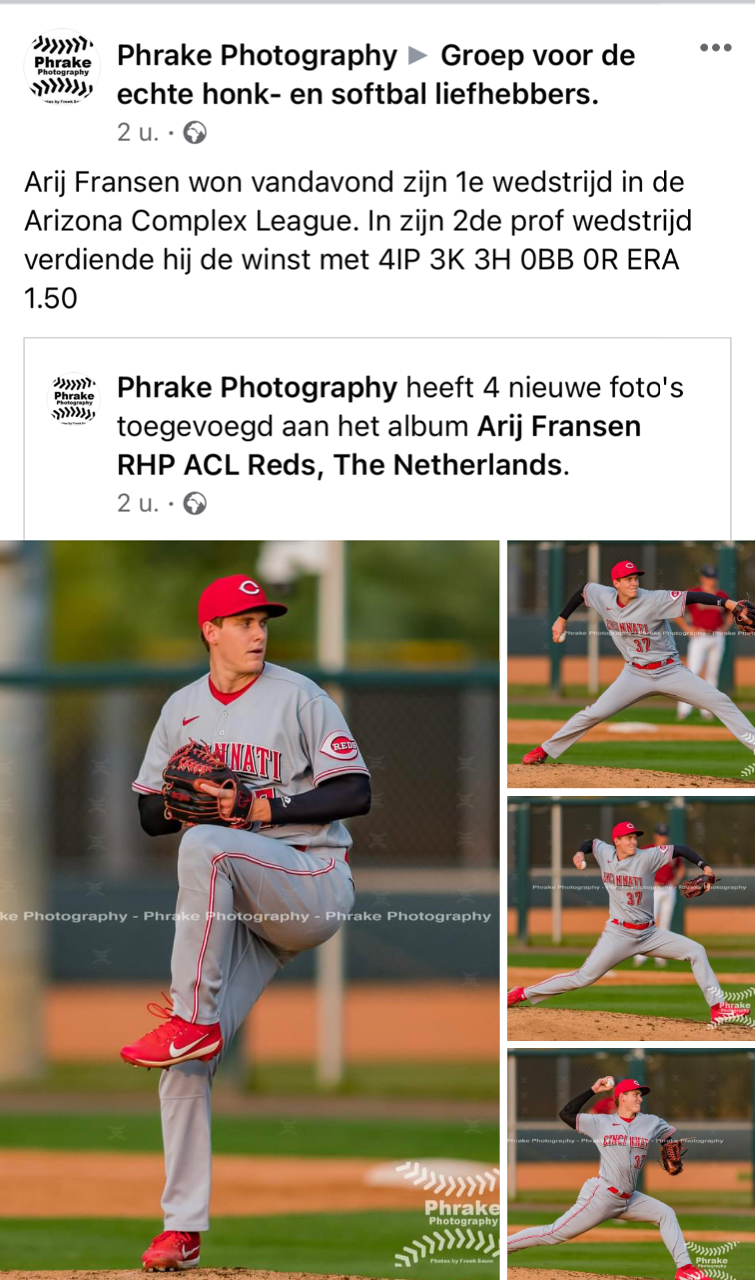Screen dimensions: 755x1280
Task: Open Phrake Photography profile from post header
Action: 257,55
